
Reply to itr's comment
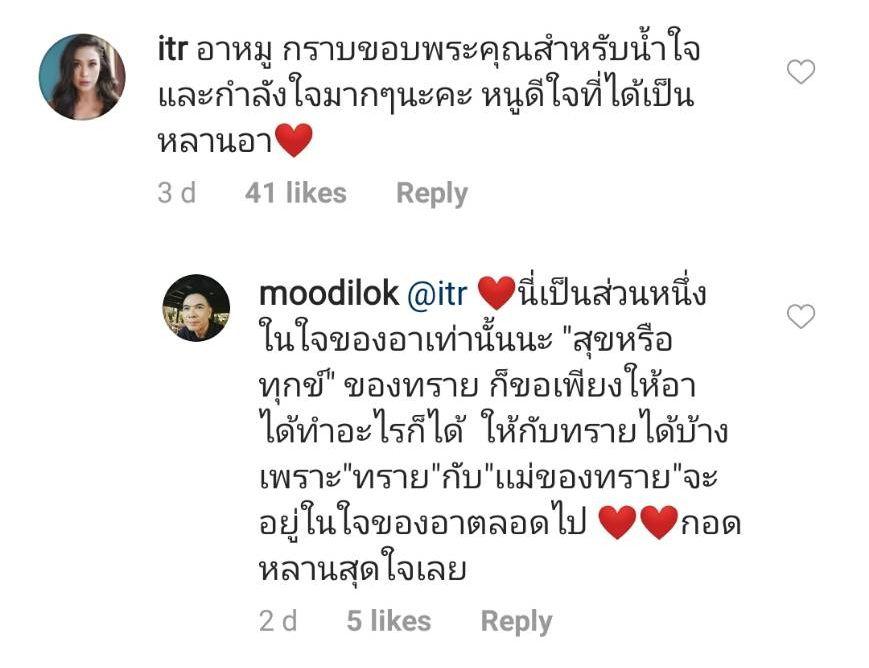[x=431, y=193]
